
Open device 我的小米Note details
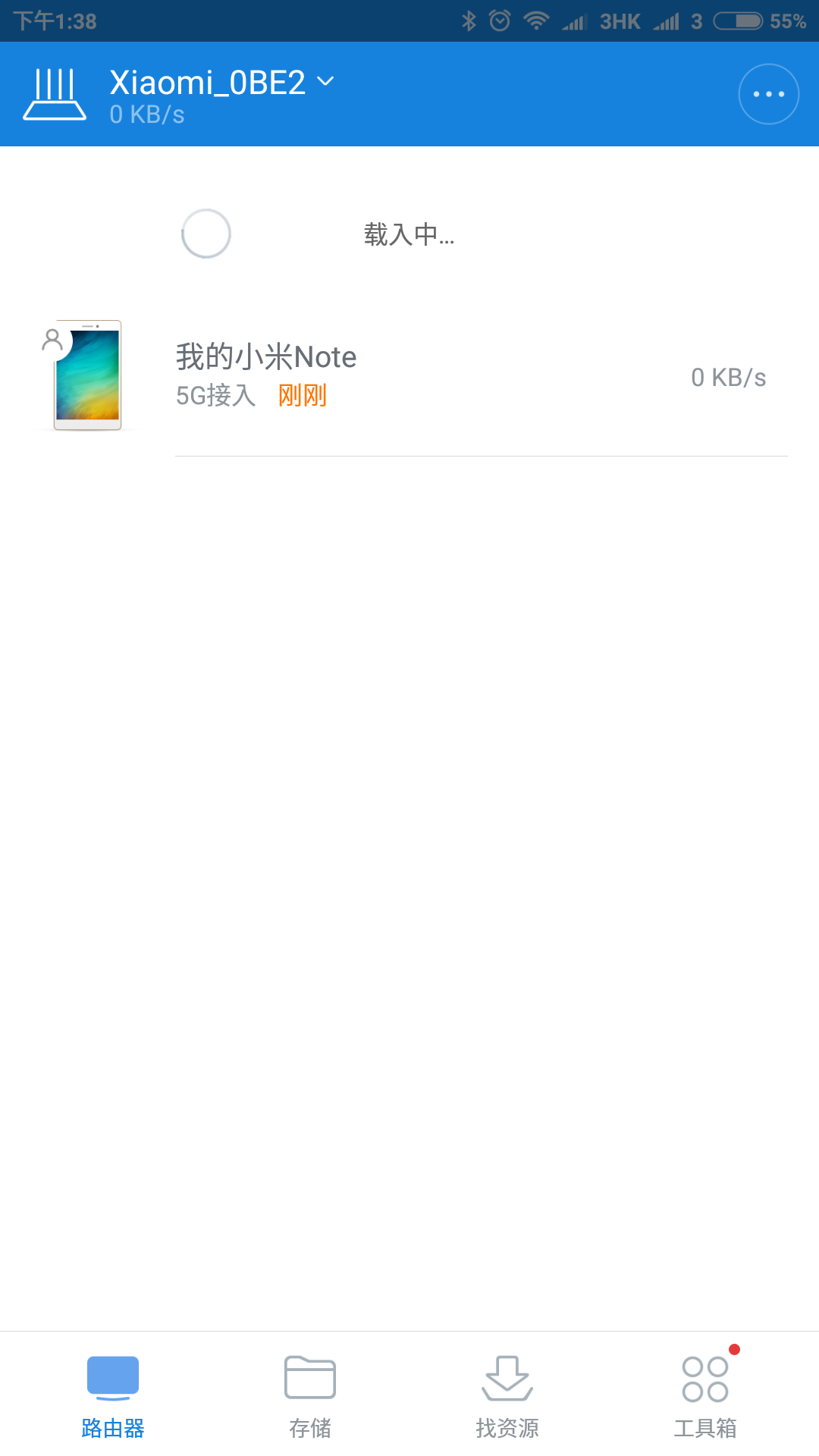click(409, 377)
